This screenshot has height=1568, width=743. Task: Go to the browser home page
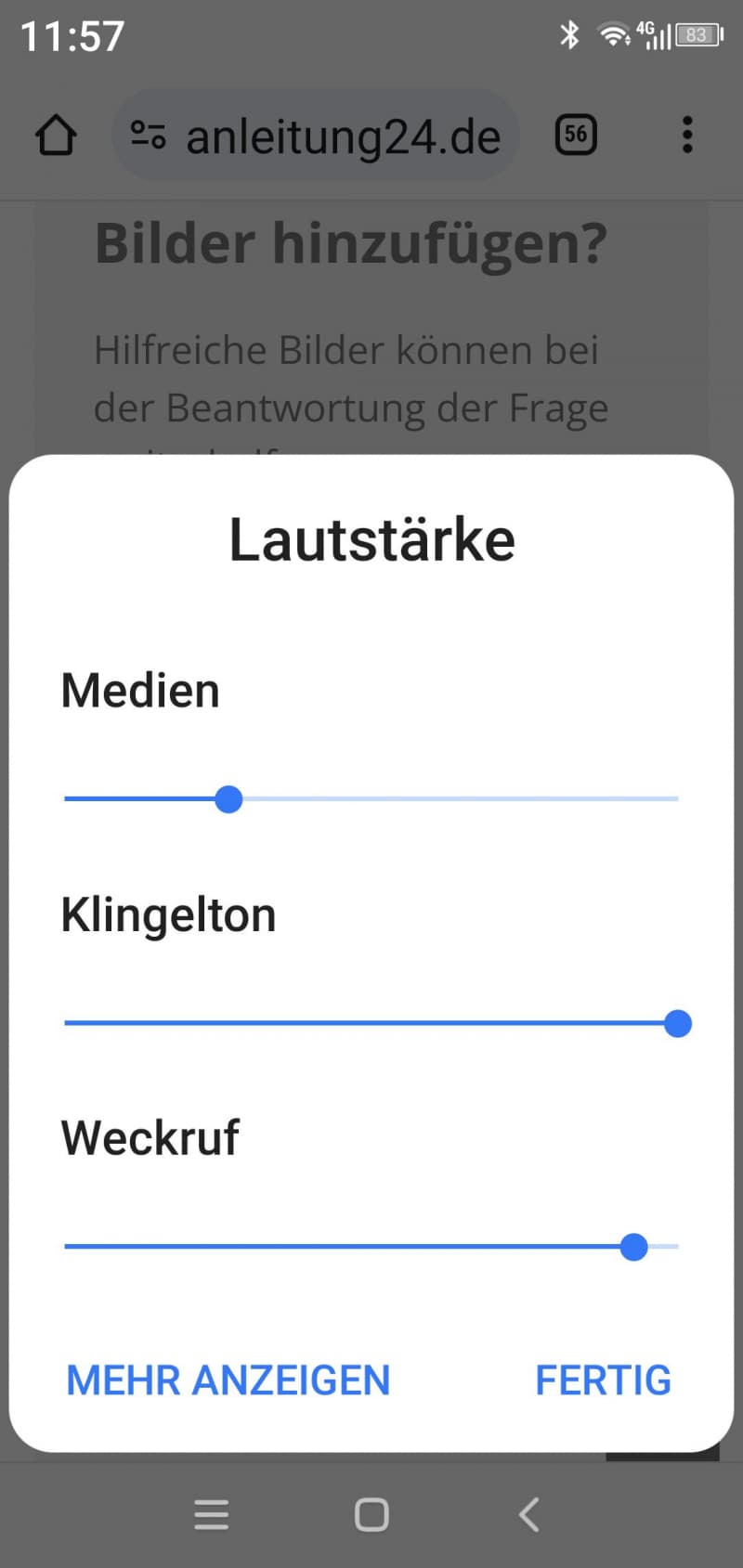tap(56, 136)
